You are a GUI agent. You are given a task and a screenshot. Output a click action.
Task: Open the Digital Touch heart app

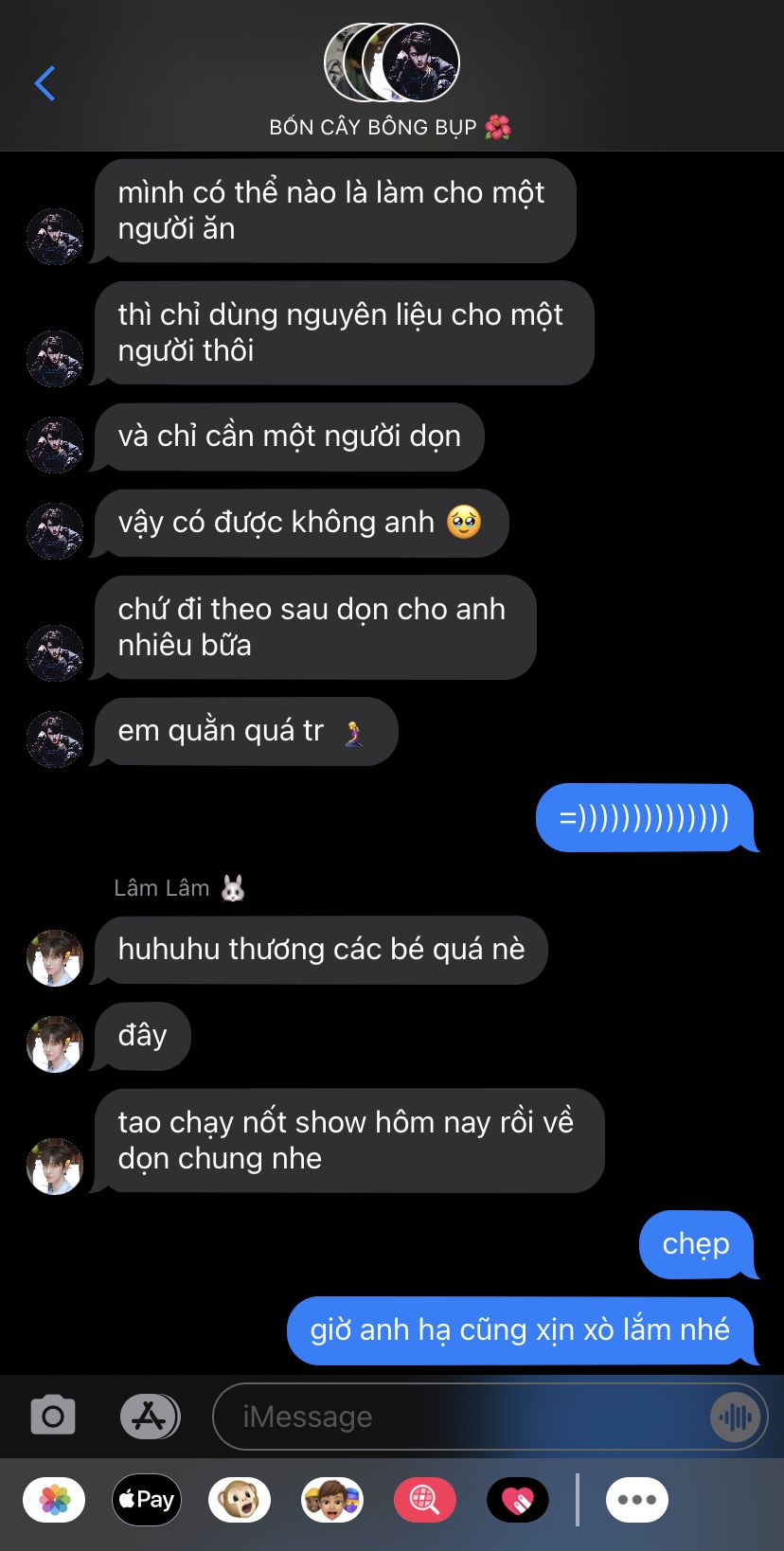tap(517, 1500)
